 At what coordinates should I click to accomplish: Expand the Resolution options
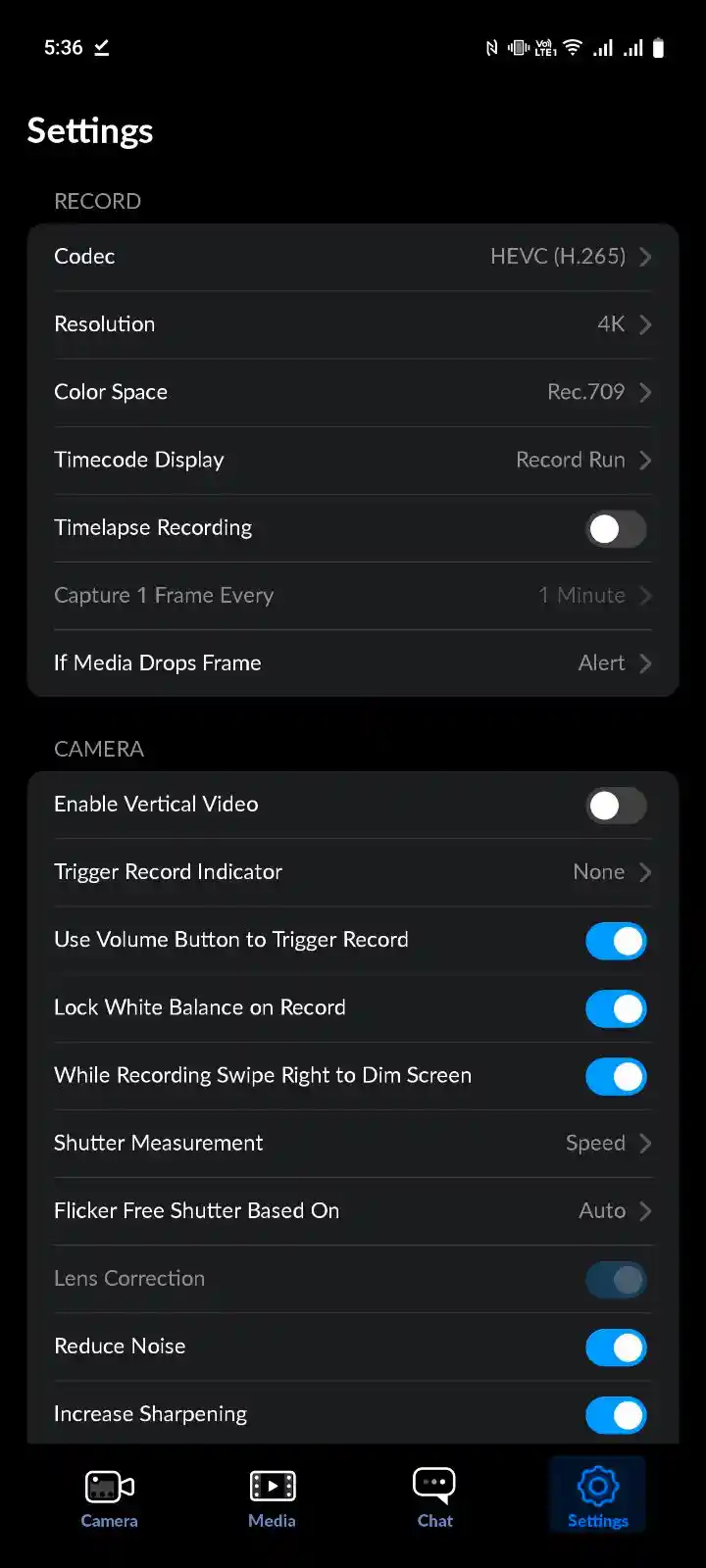coord(353,324)
